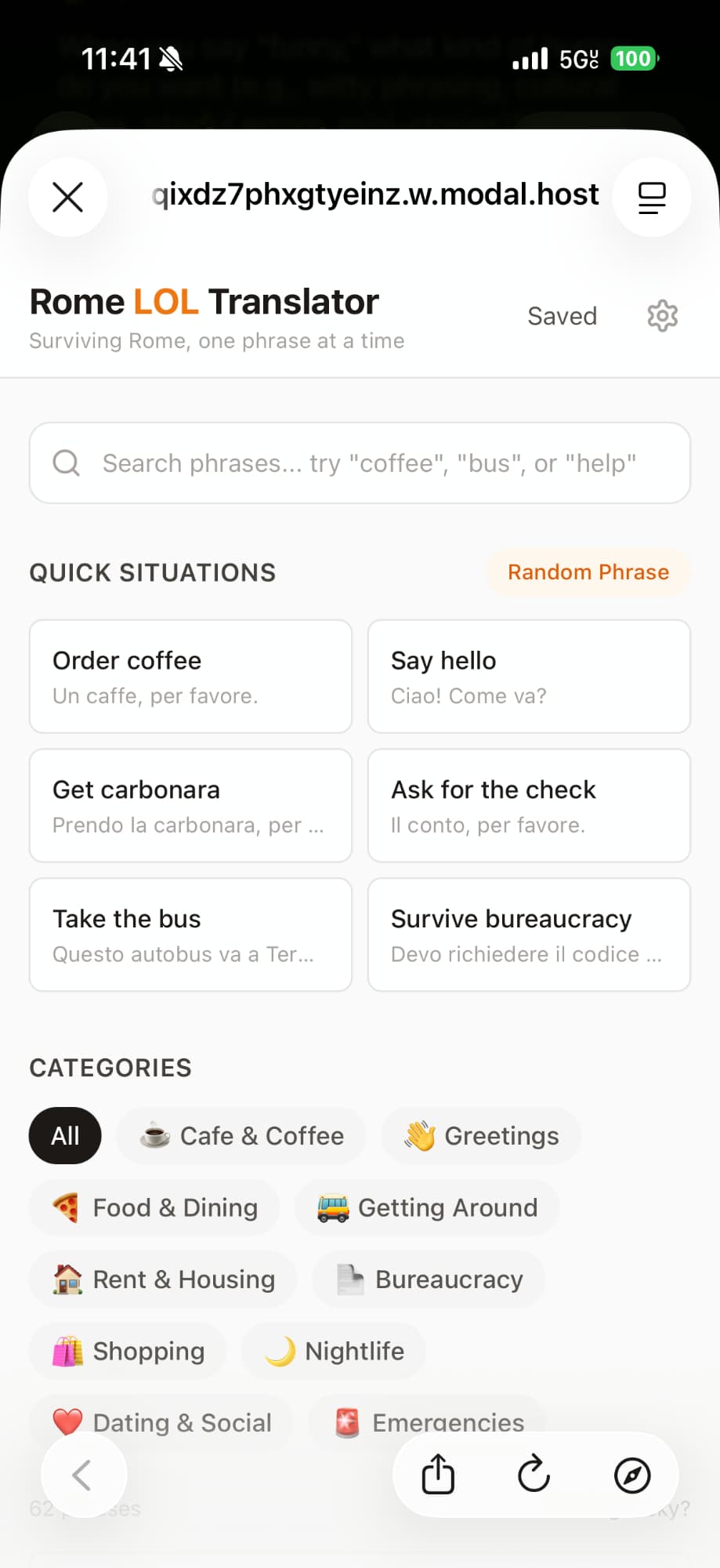The width and height of the screenshot is (720, 1568).
Task: Filter by Getting Around
Action: click(x=427, y=1208)
